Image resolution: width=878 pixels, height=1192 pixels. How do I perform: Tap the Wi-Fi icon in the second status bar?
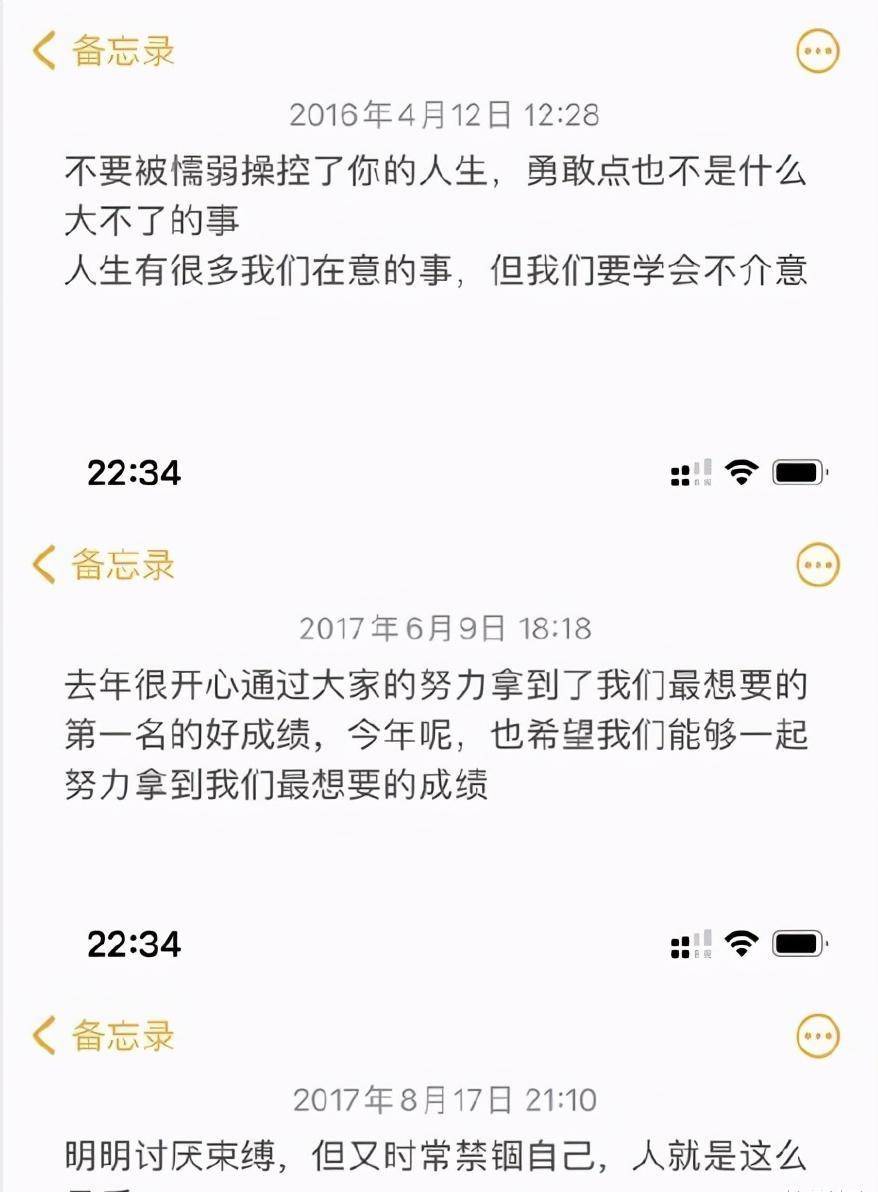tap(740, 942)
